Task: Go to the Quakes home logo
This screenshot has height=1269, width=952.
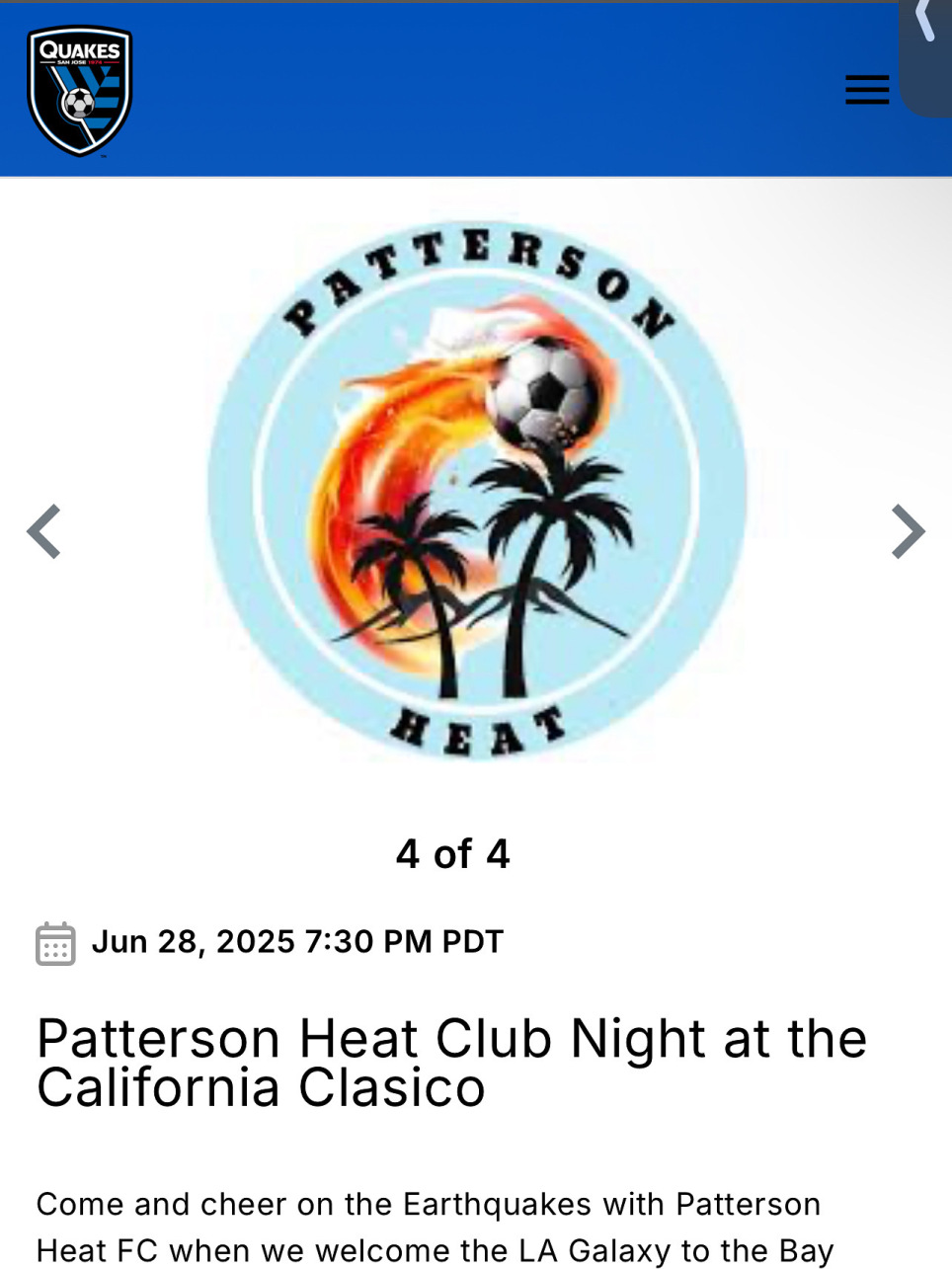Action: (x=80, y=91)
